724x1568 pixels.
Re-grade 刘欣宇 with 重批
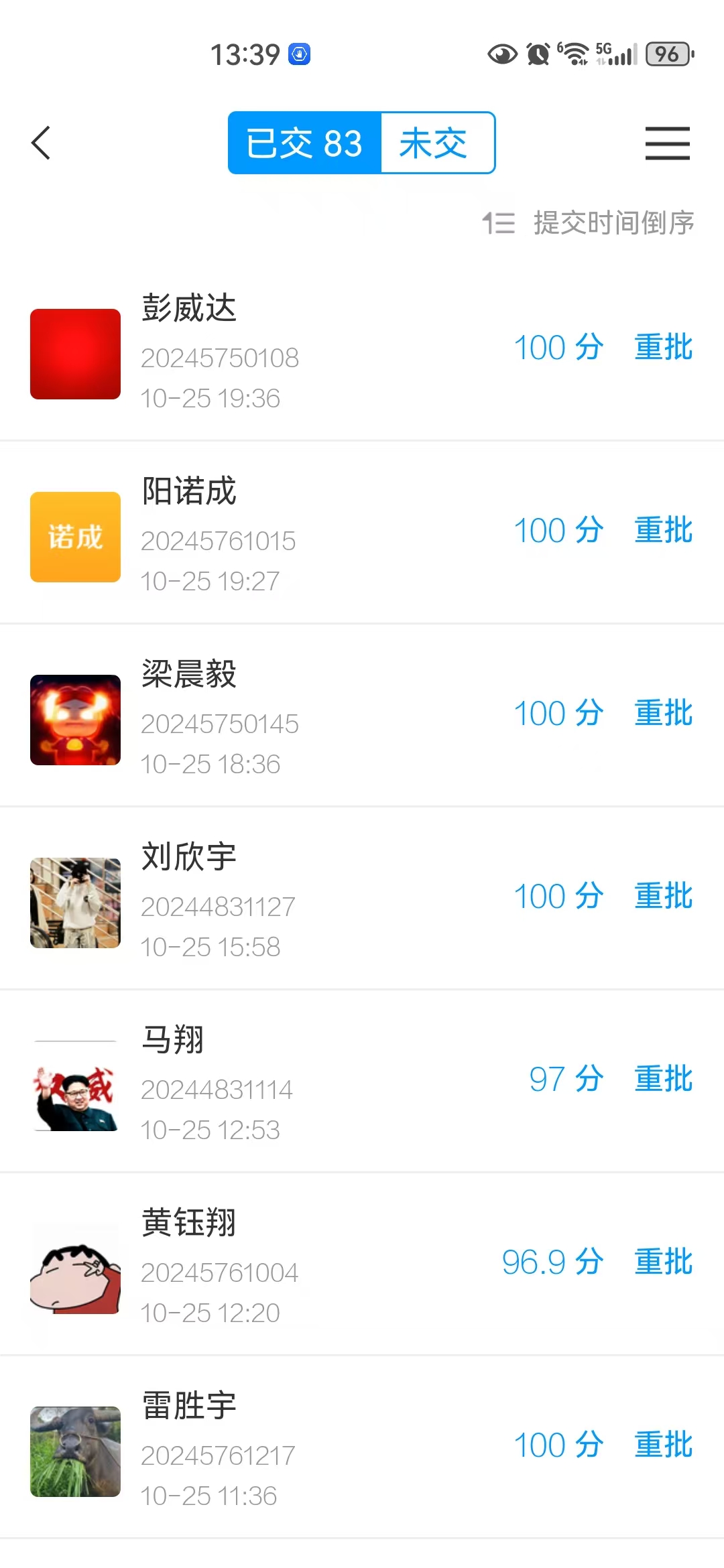663,897
